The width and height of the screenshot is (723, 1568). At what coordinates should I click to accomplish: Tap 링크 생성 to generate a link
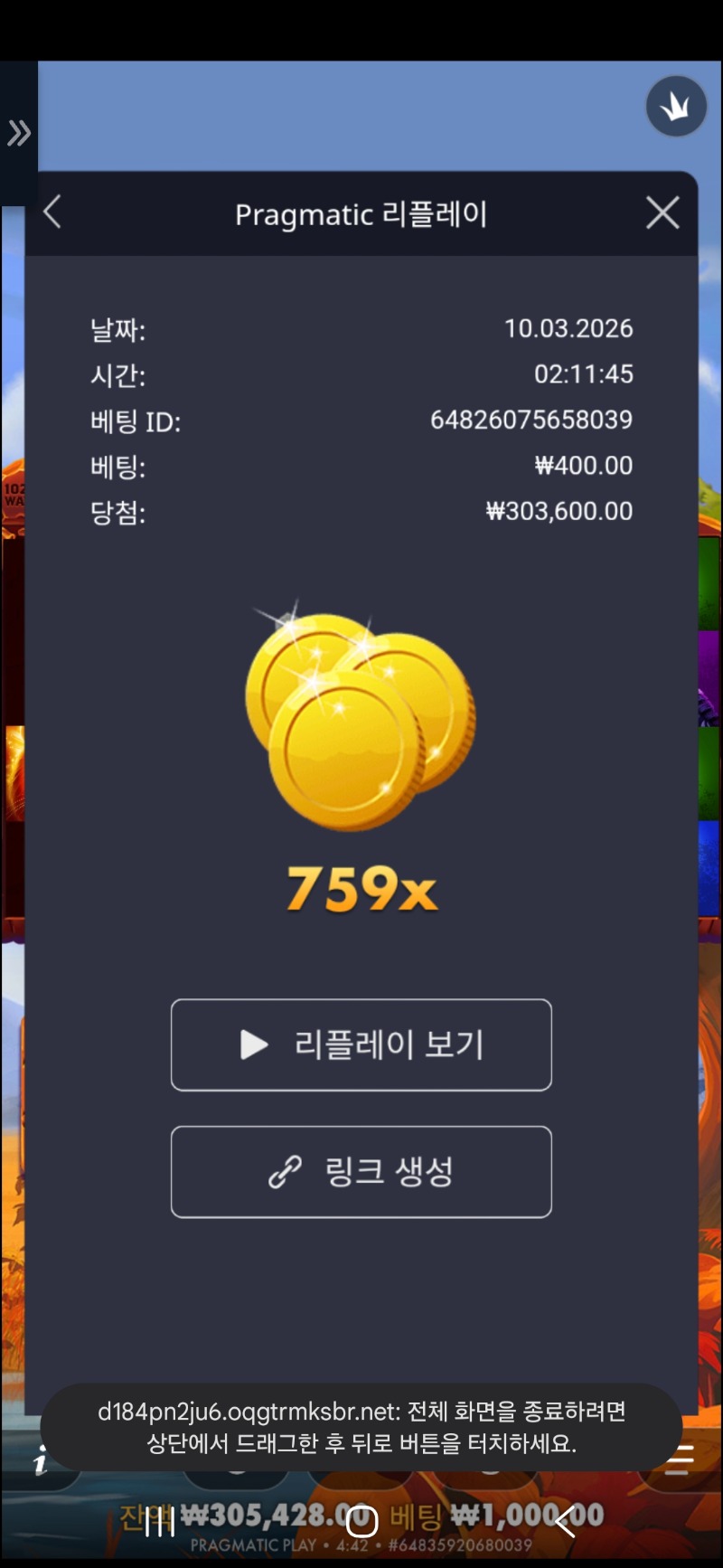point(361,1171)
